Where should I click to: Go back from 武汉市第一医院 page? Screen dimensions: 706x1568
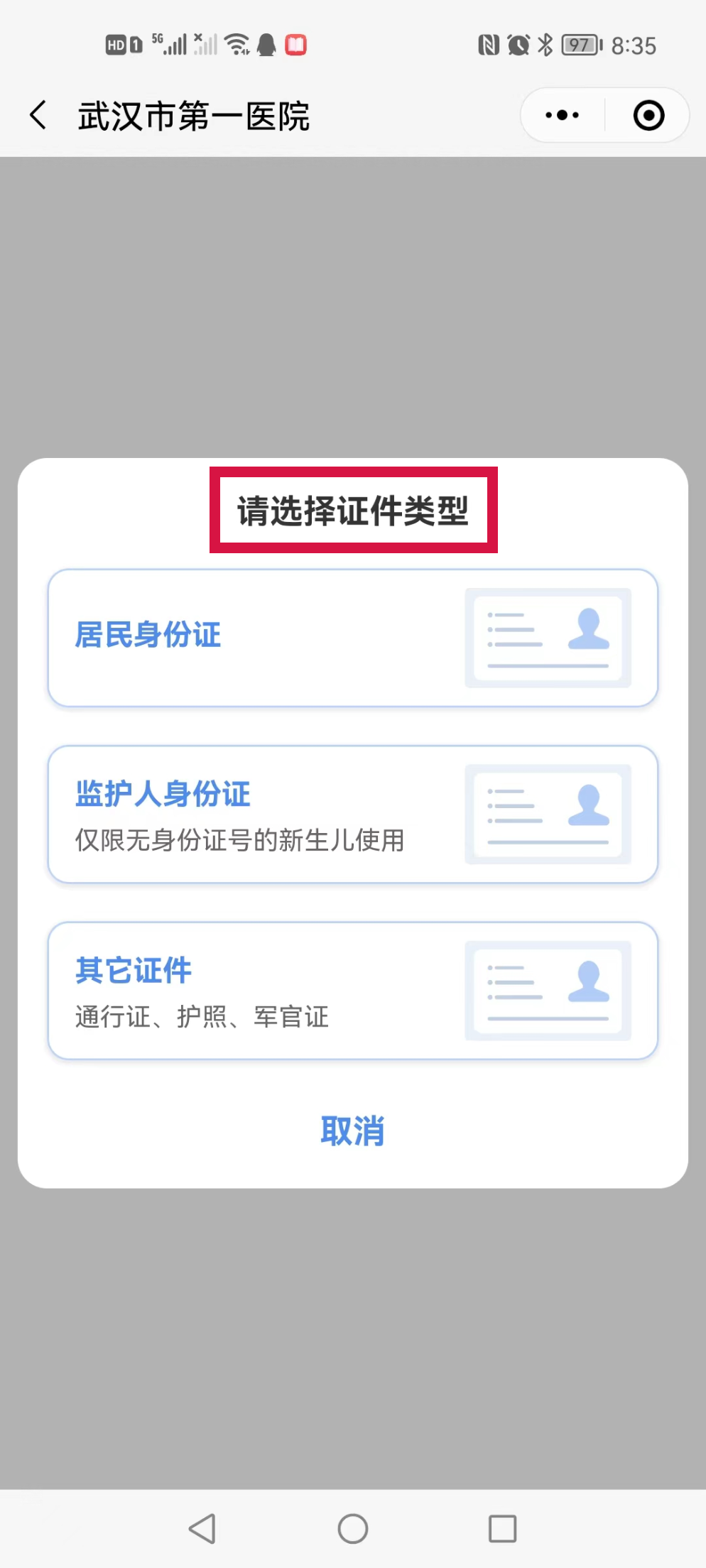tap(38, 115)
